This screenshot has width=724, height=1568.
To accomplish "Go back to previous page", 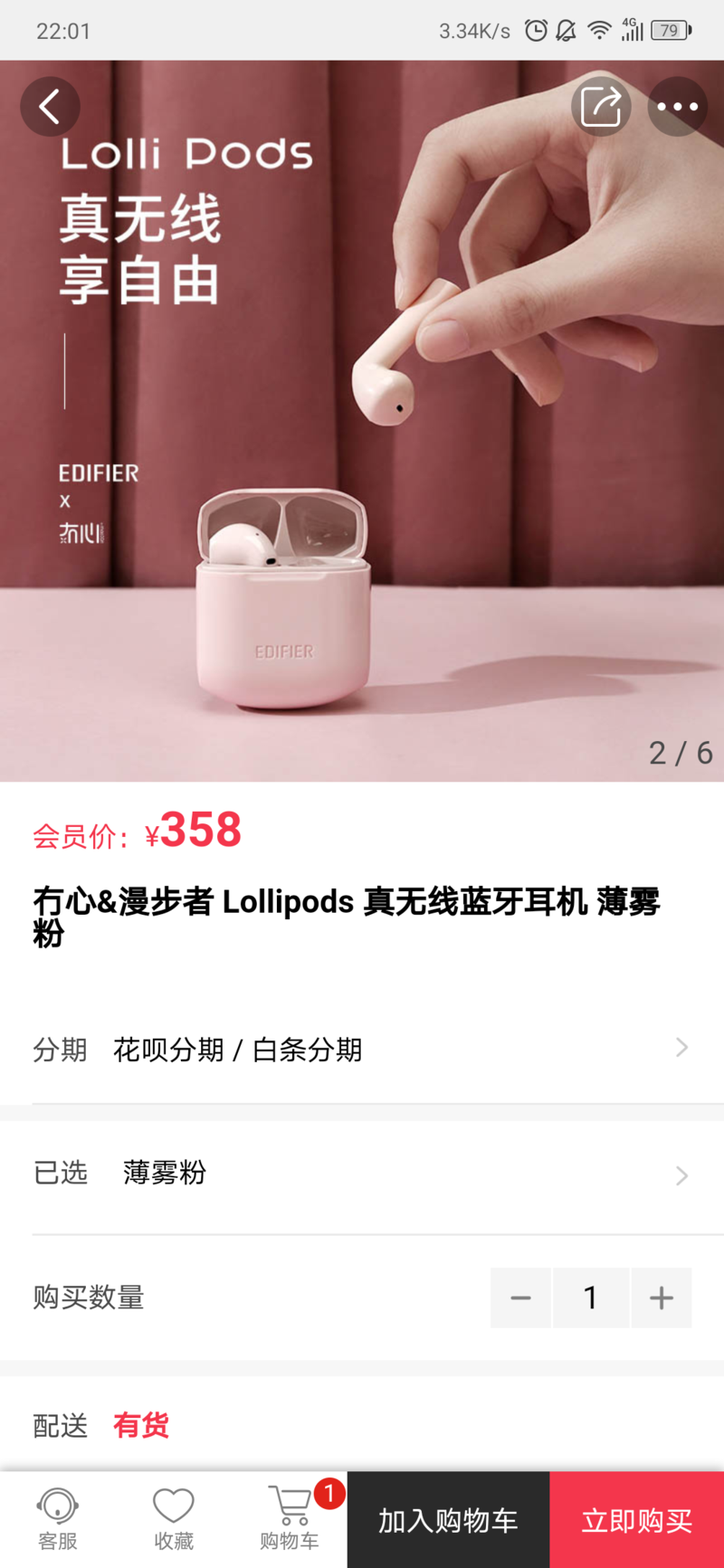I will pos(50,107).
